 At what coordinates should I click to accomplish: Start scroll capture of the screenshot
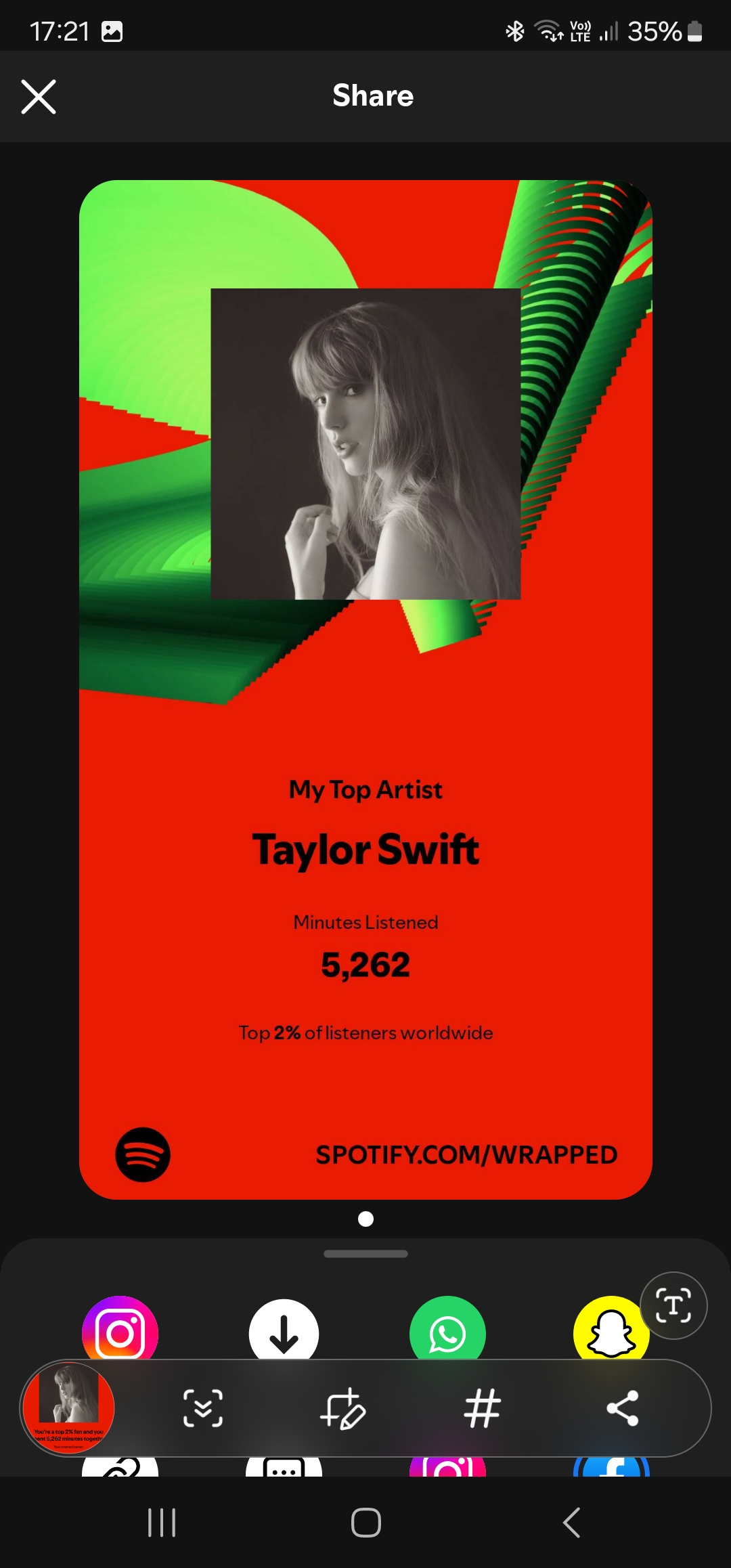tap(203, 1408)
